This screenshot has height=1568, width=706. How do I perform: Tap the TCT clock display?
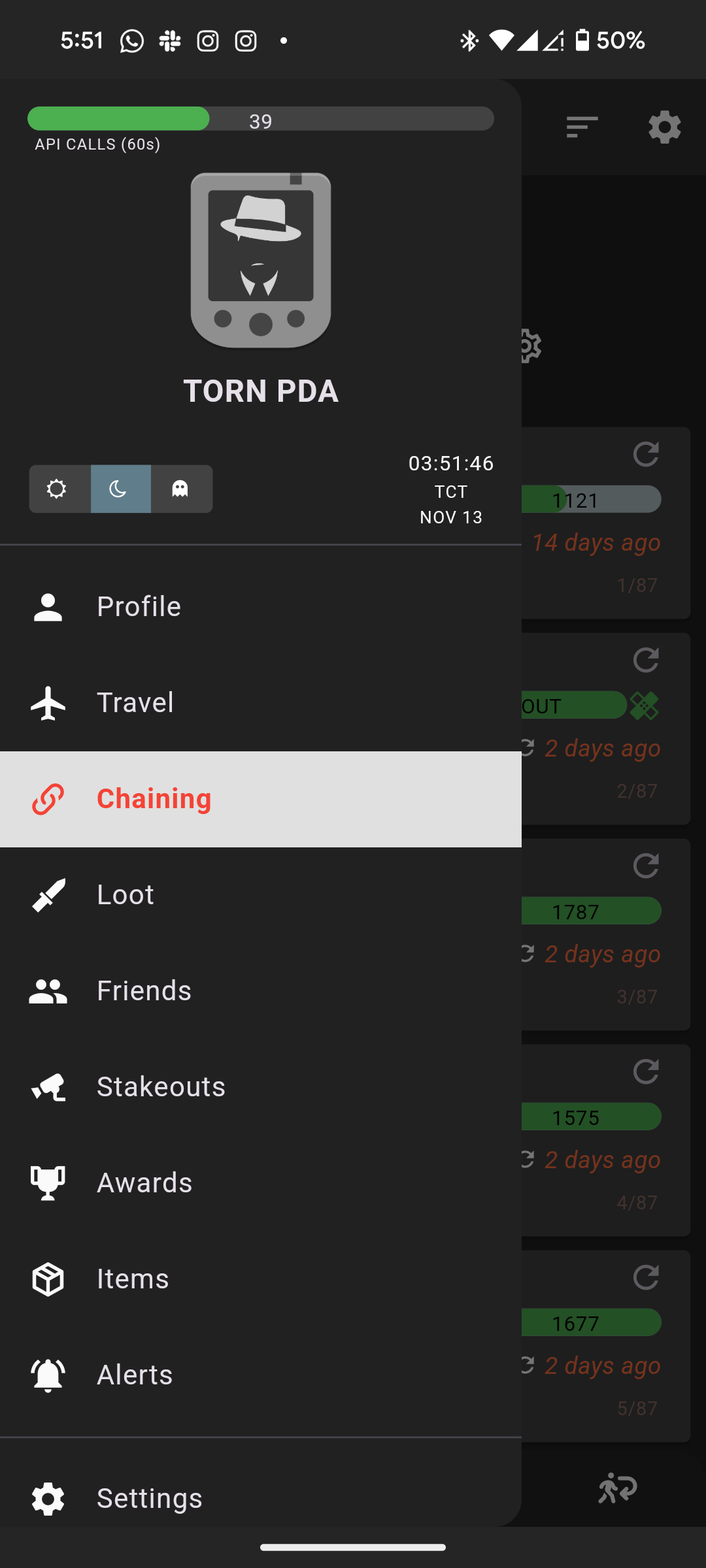tap(451, 490)
